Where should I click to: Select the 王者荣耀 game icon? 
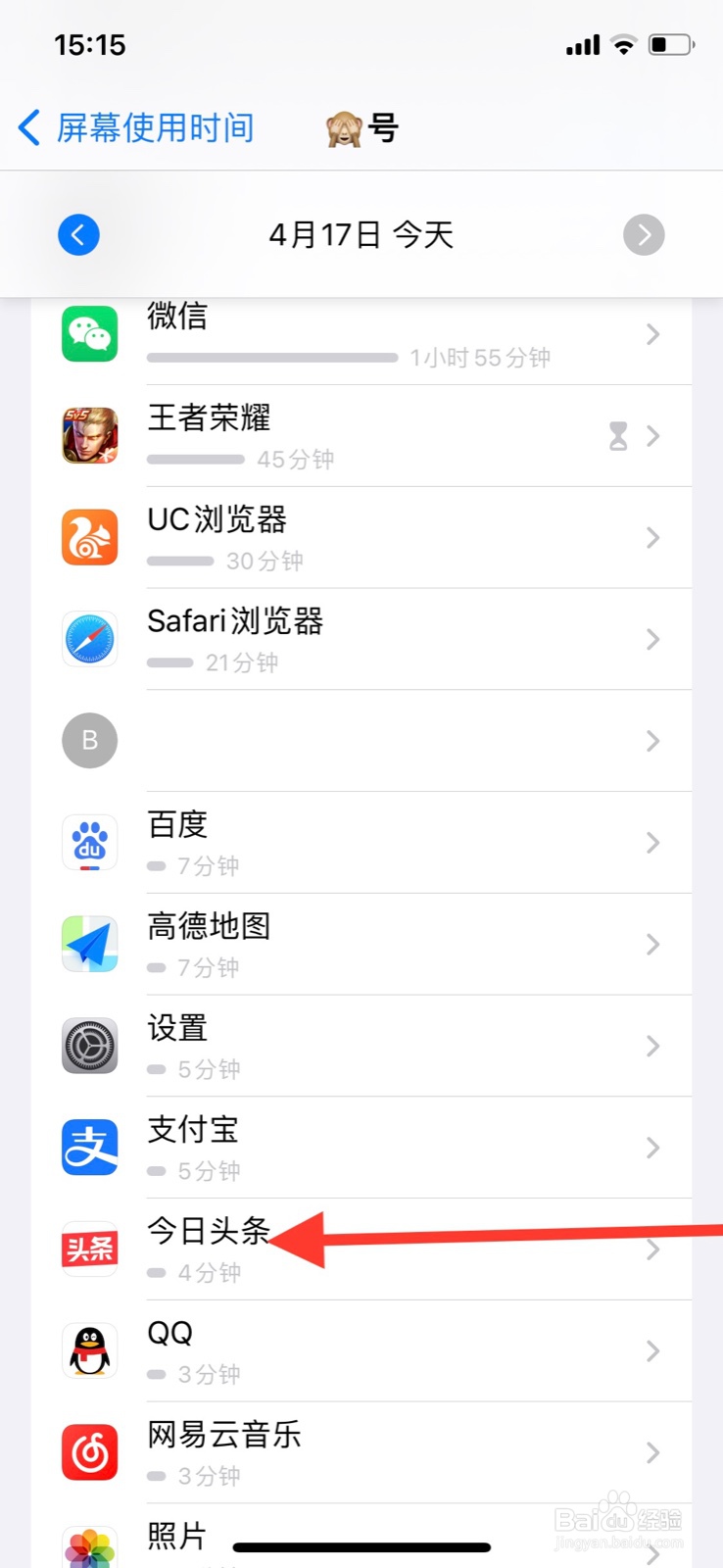[89, 435]
